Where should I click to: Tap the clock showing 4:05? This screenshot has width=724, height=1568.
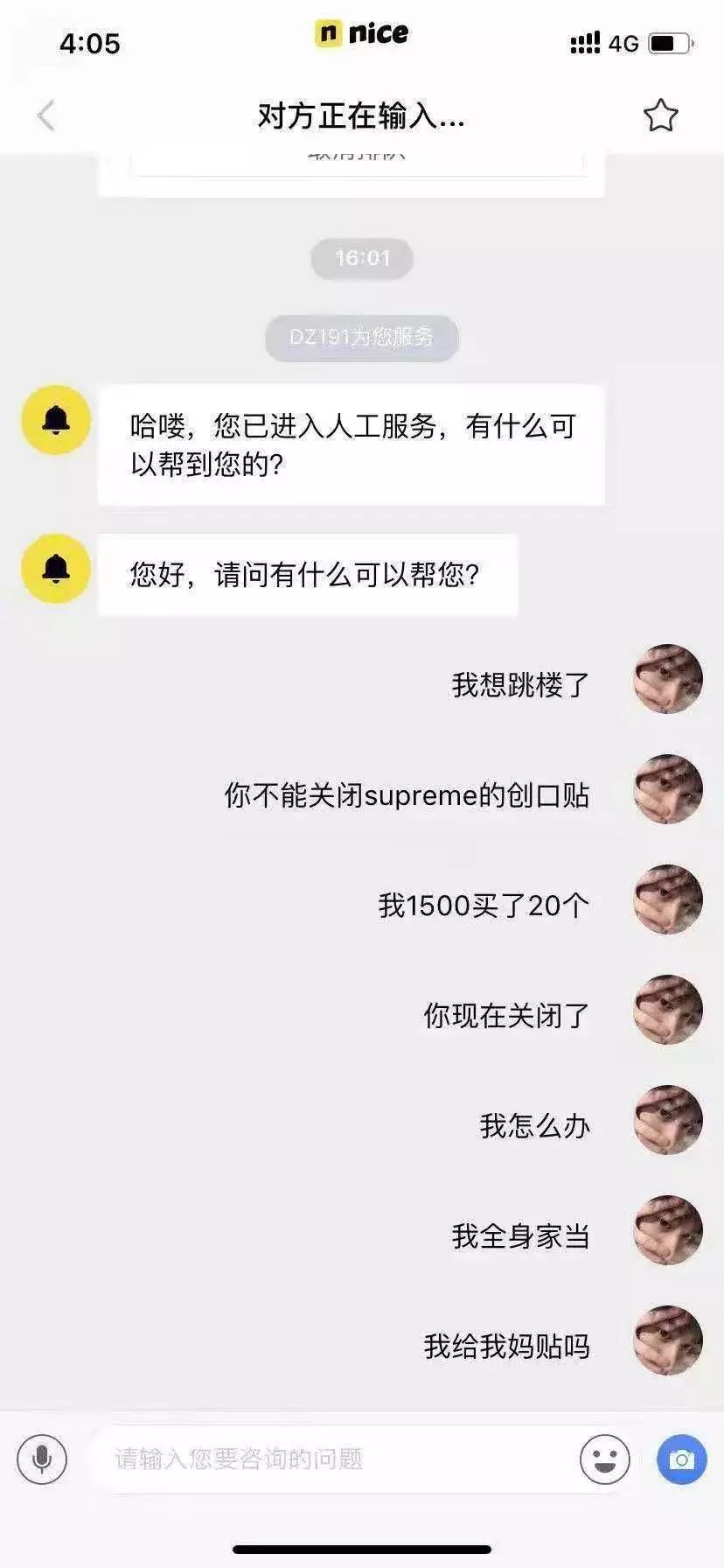tap(91, 43)
